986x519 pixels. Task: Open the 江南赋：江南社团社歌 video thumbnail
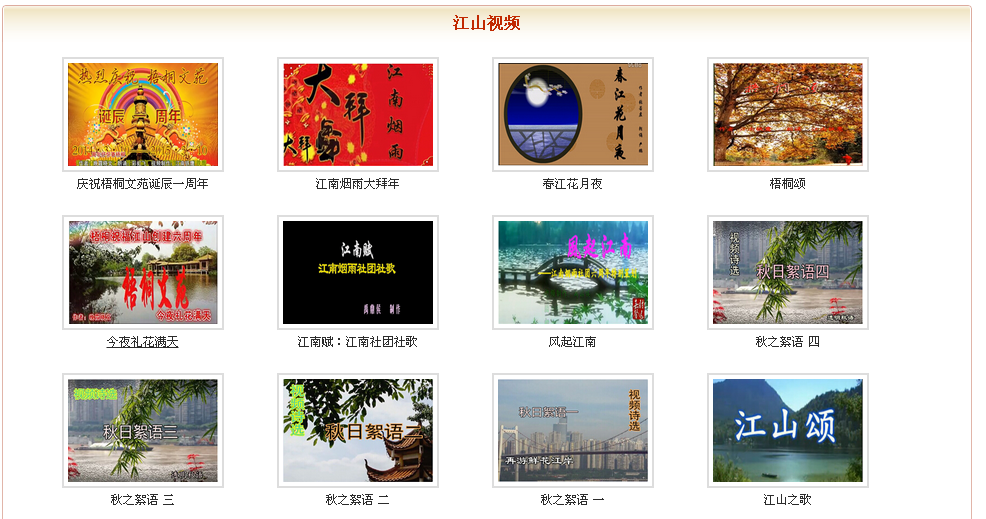pyautogui.click(x=357, y=272)
